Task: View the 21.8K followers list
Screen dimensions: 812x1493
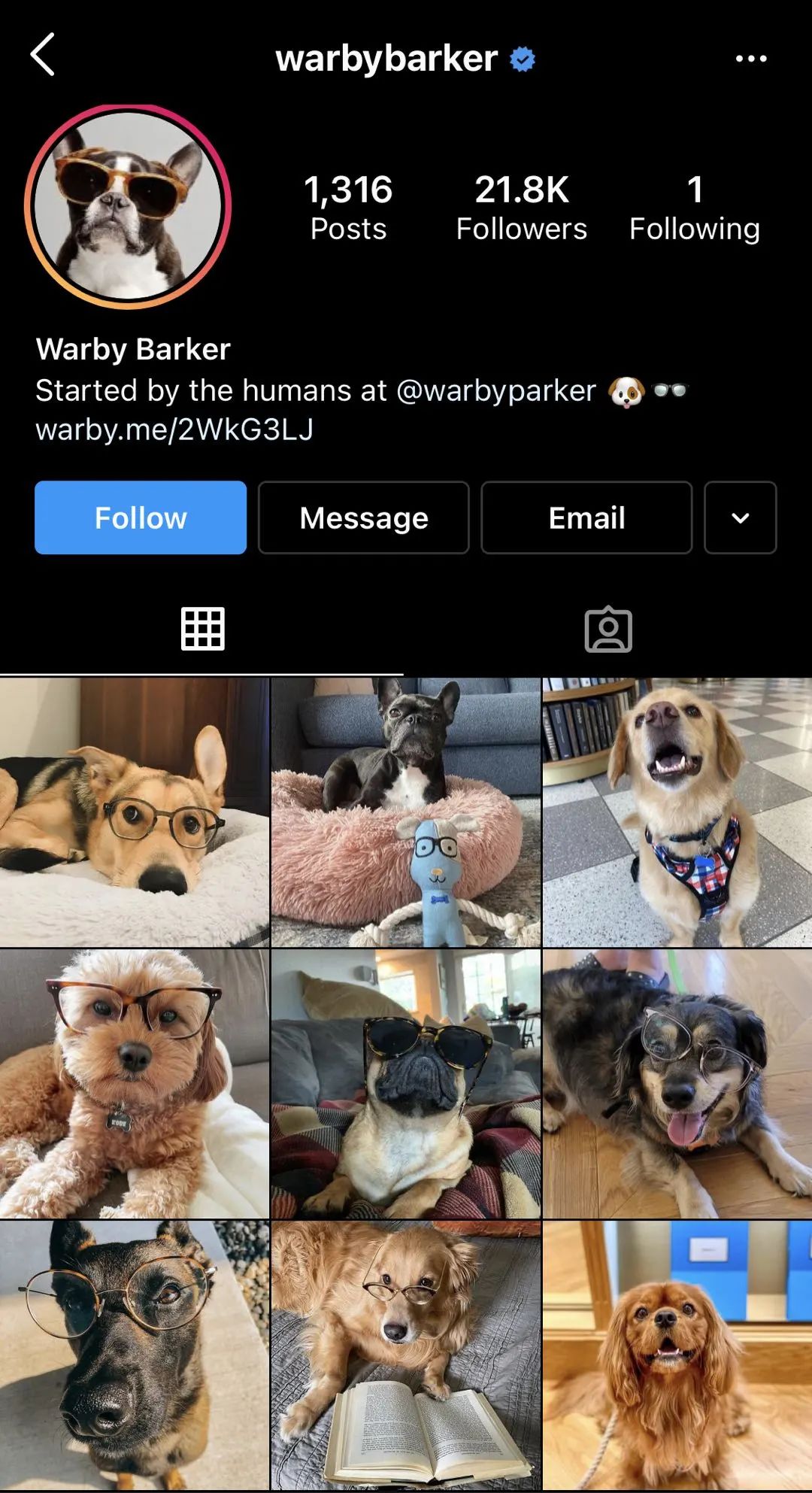Action: 521,208
